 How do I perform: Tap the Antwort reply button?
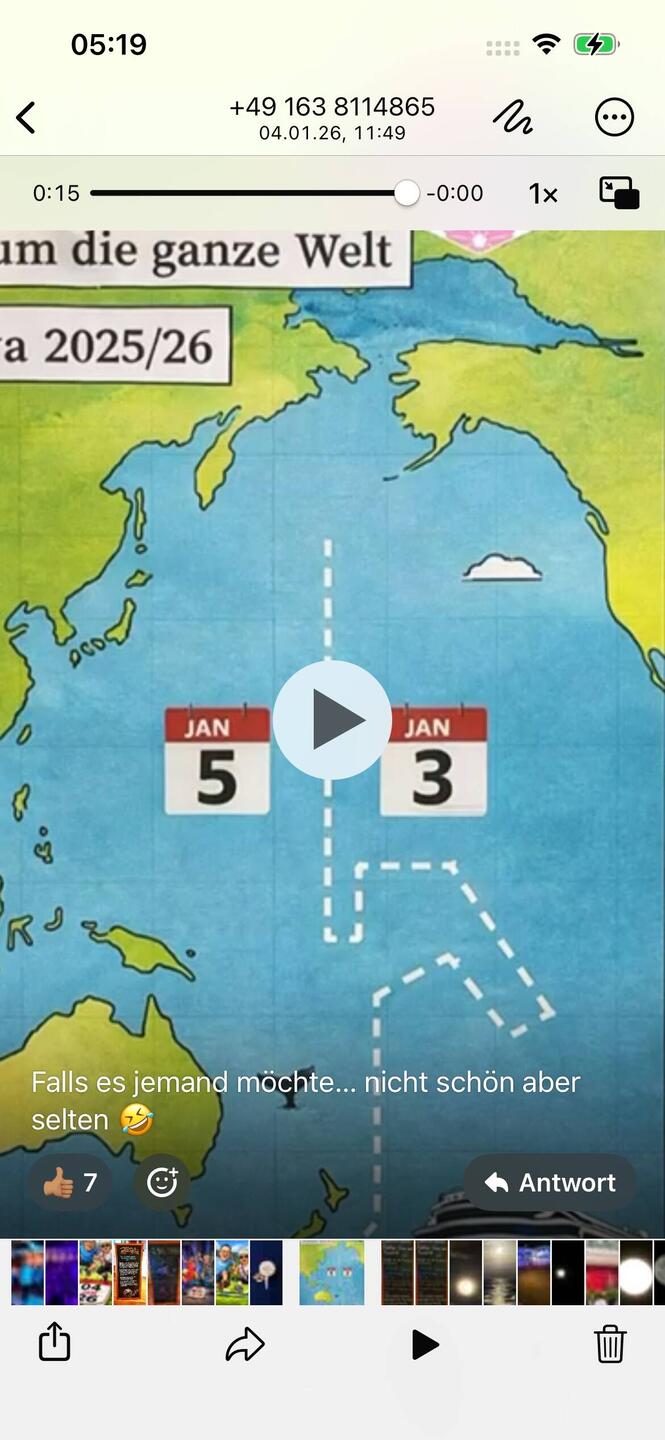click(x=549, y=1183)
